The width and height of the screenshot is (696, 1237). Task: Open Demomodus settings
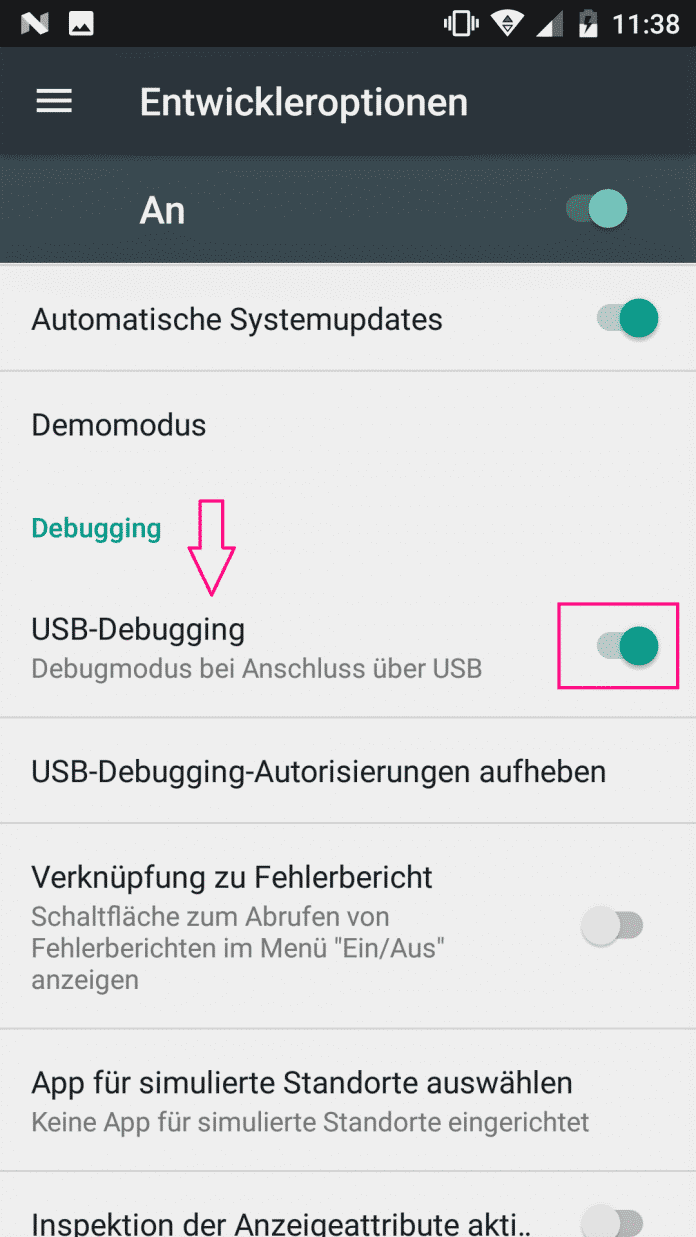(119, 425)
